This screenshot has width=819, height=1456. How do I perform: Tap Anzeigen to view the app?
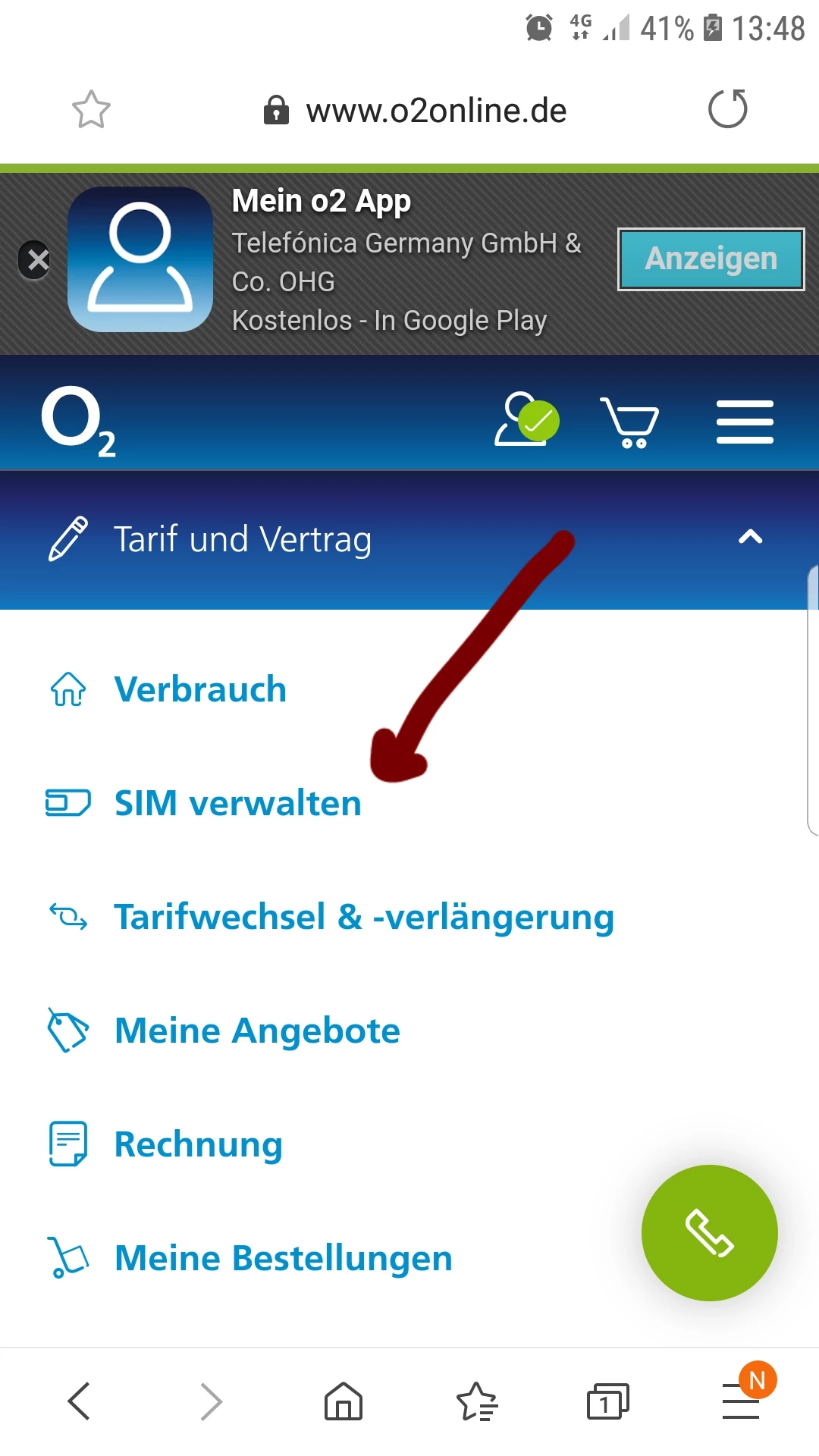711,259
